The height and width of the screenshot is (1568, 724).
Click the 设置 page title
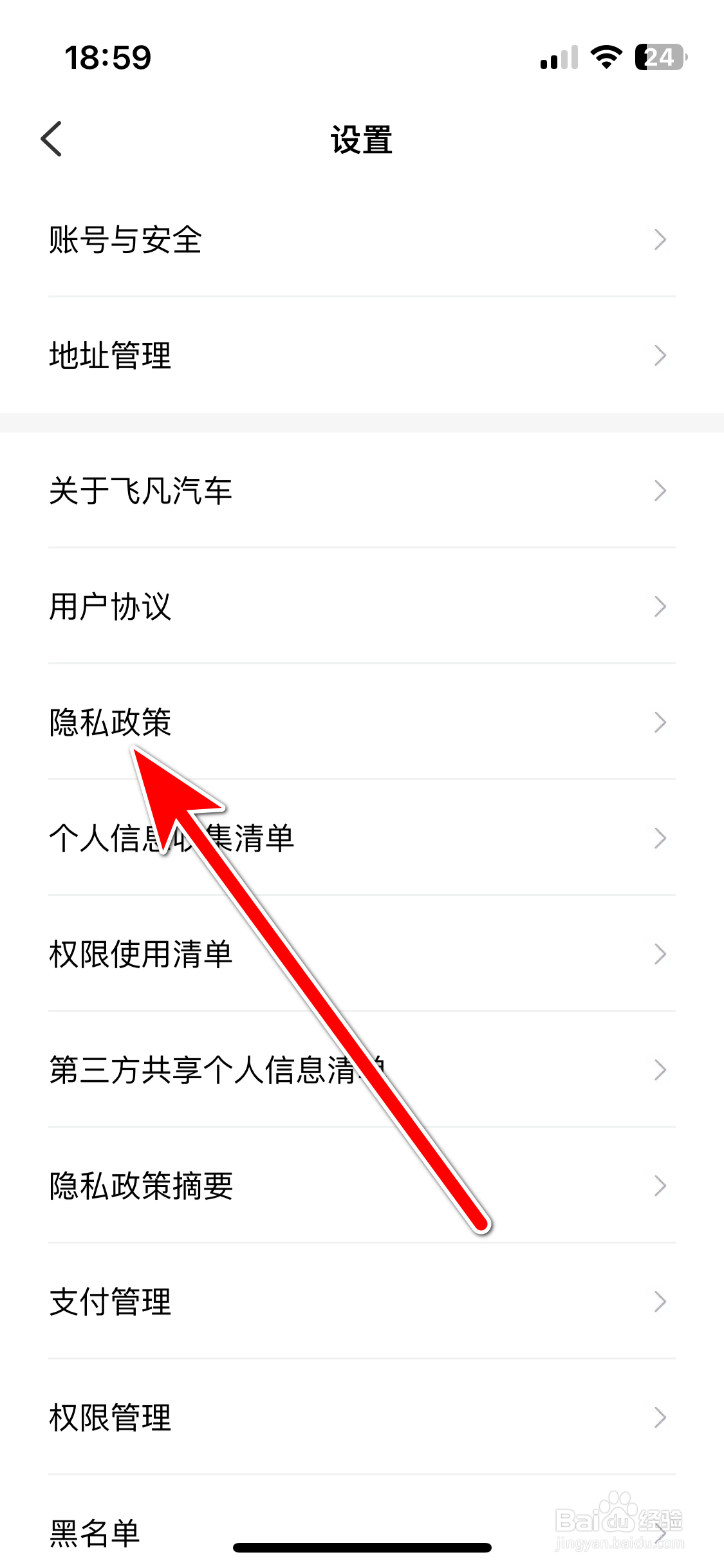pyautogui.click(x=362, y=140)
